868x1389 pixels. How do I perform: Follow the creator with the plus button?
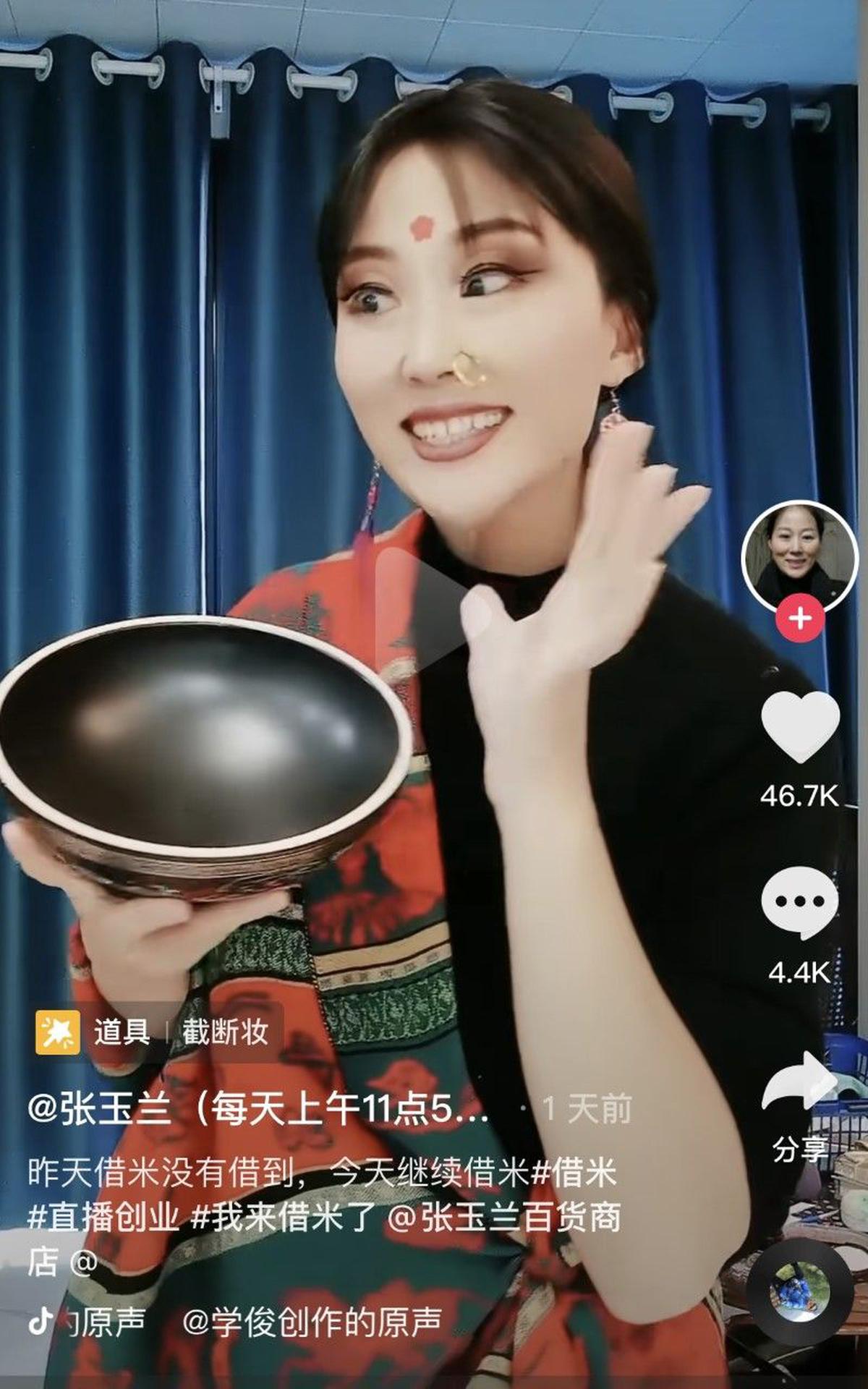coord(799,619)
